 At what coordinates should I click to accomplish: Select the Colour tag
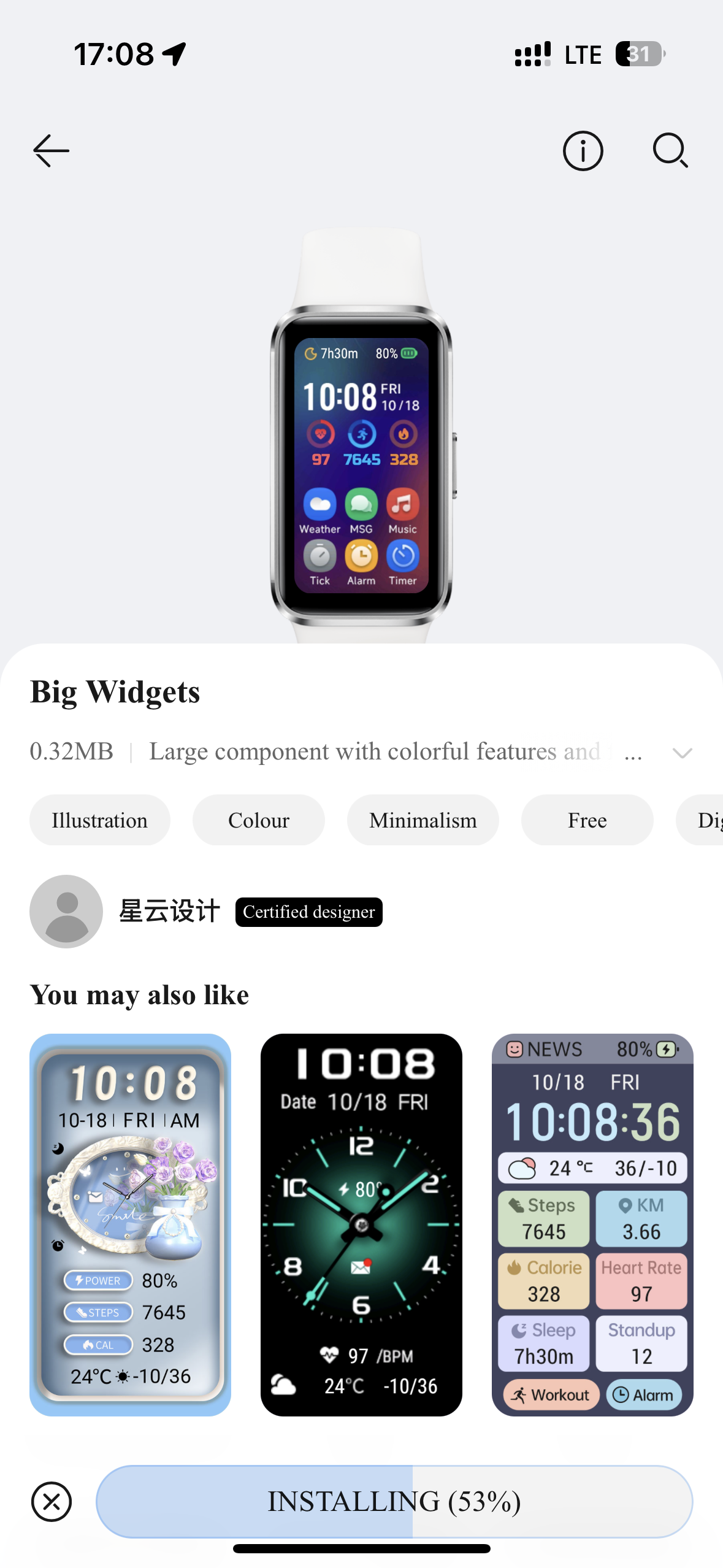point(258,820)
